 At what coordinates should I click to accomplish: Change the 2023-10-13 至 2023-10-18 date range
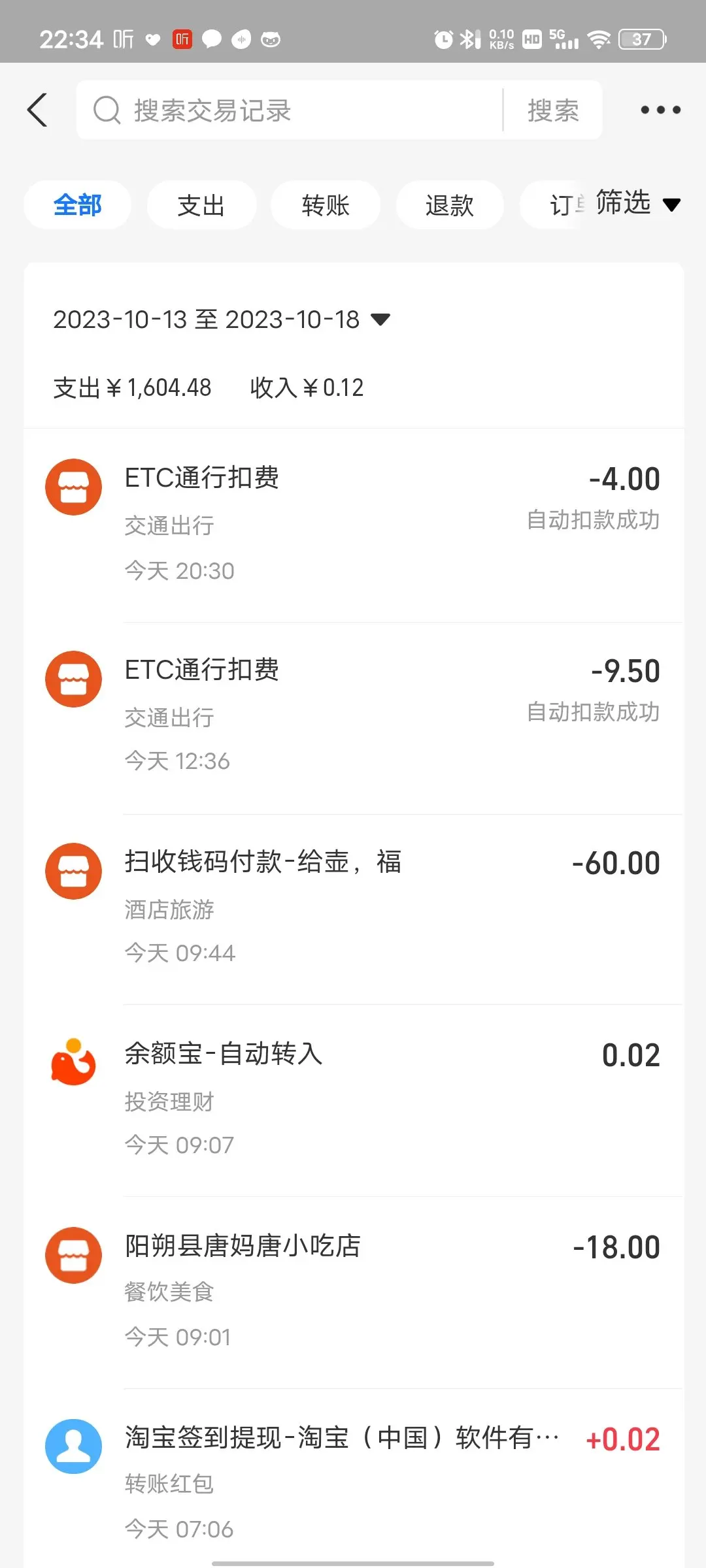click(x=222, y=319)
